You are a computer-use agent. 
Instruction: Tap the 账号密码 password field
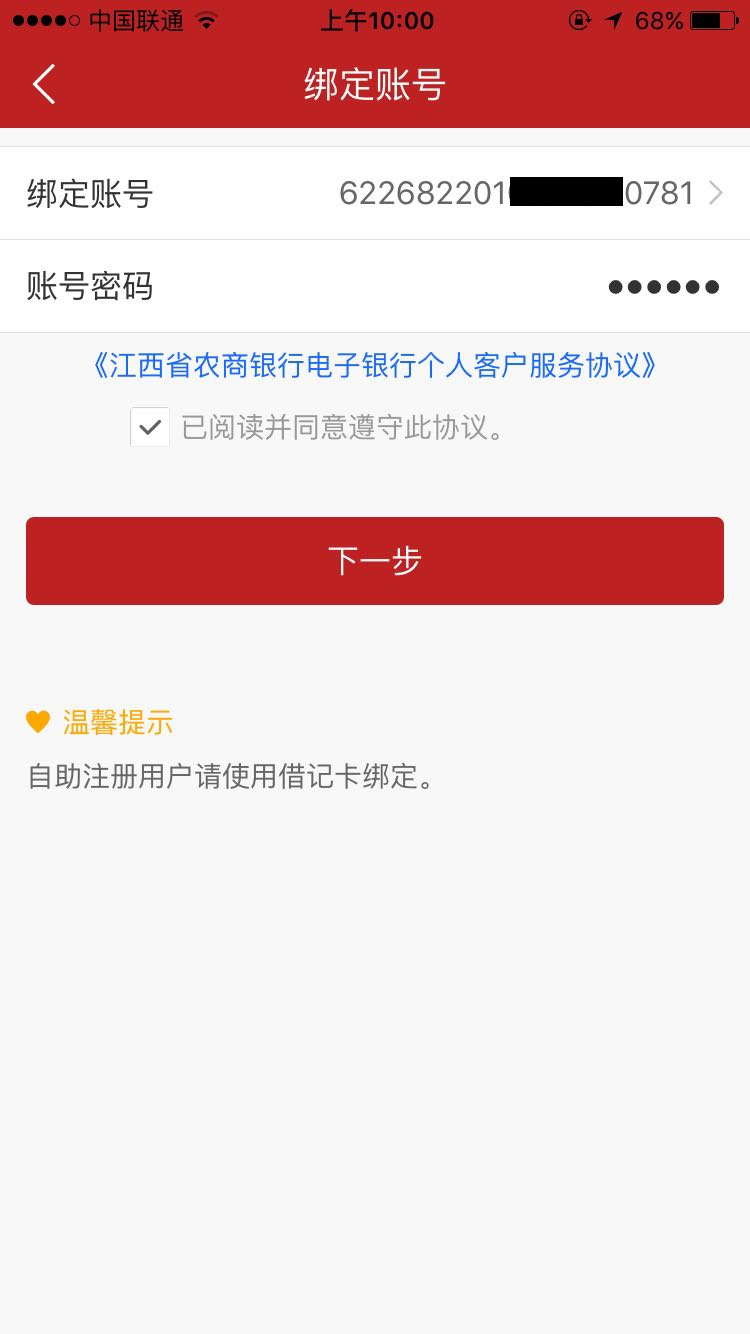pos(375,286)
